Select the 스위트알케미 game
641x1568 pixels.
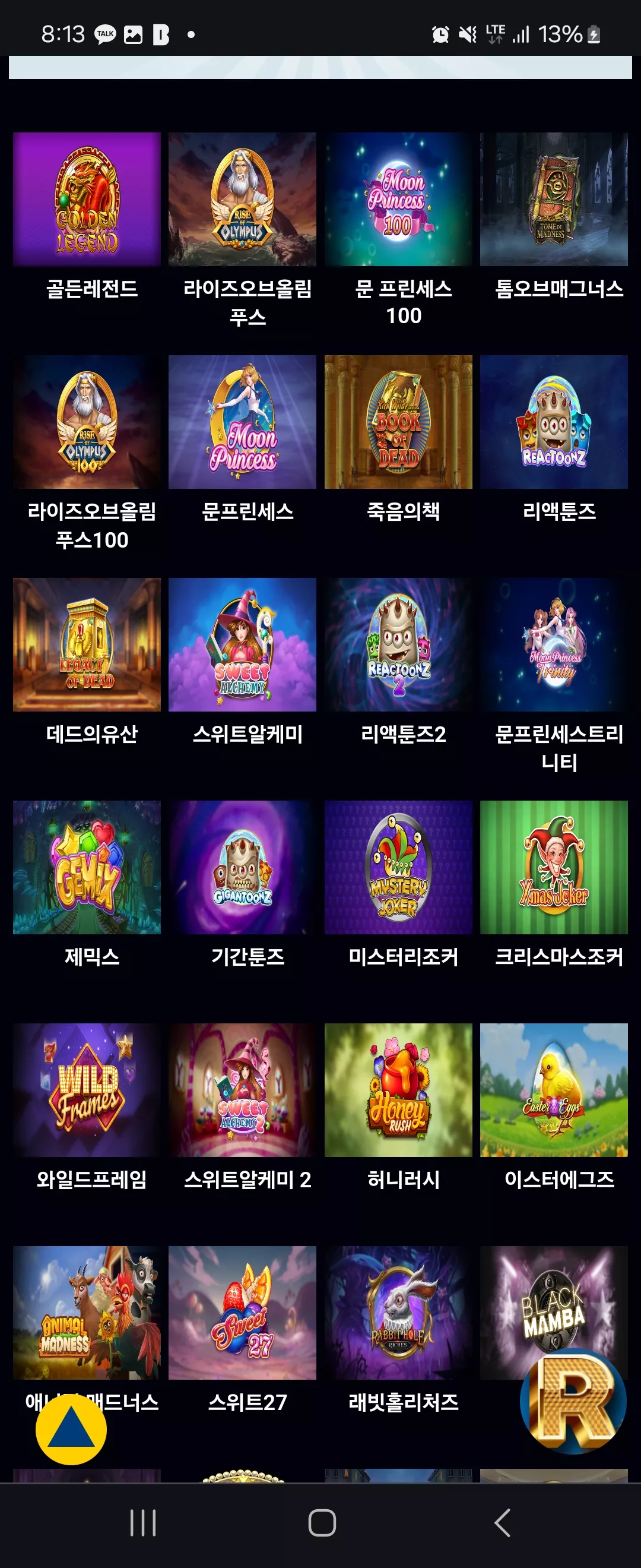pyautogui.click(x=243, y=644)
